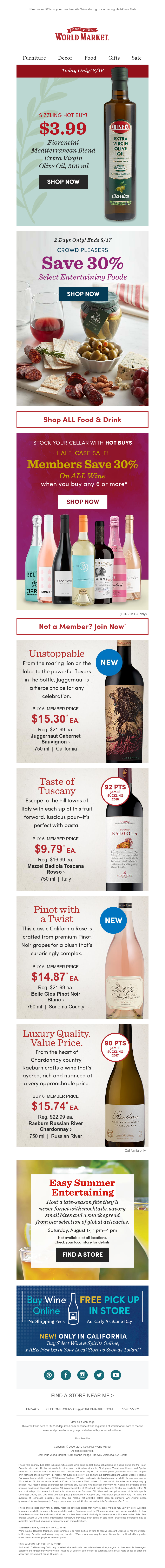Shop now for half-case wine sale
This screenshot has height=1568, width=165.
tap(83, 502)
